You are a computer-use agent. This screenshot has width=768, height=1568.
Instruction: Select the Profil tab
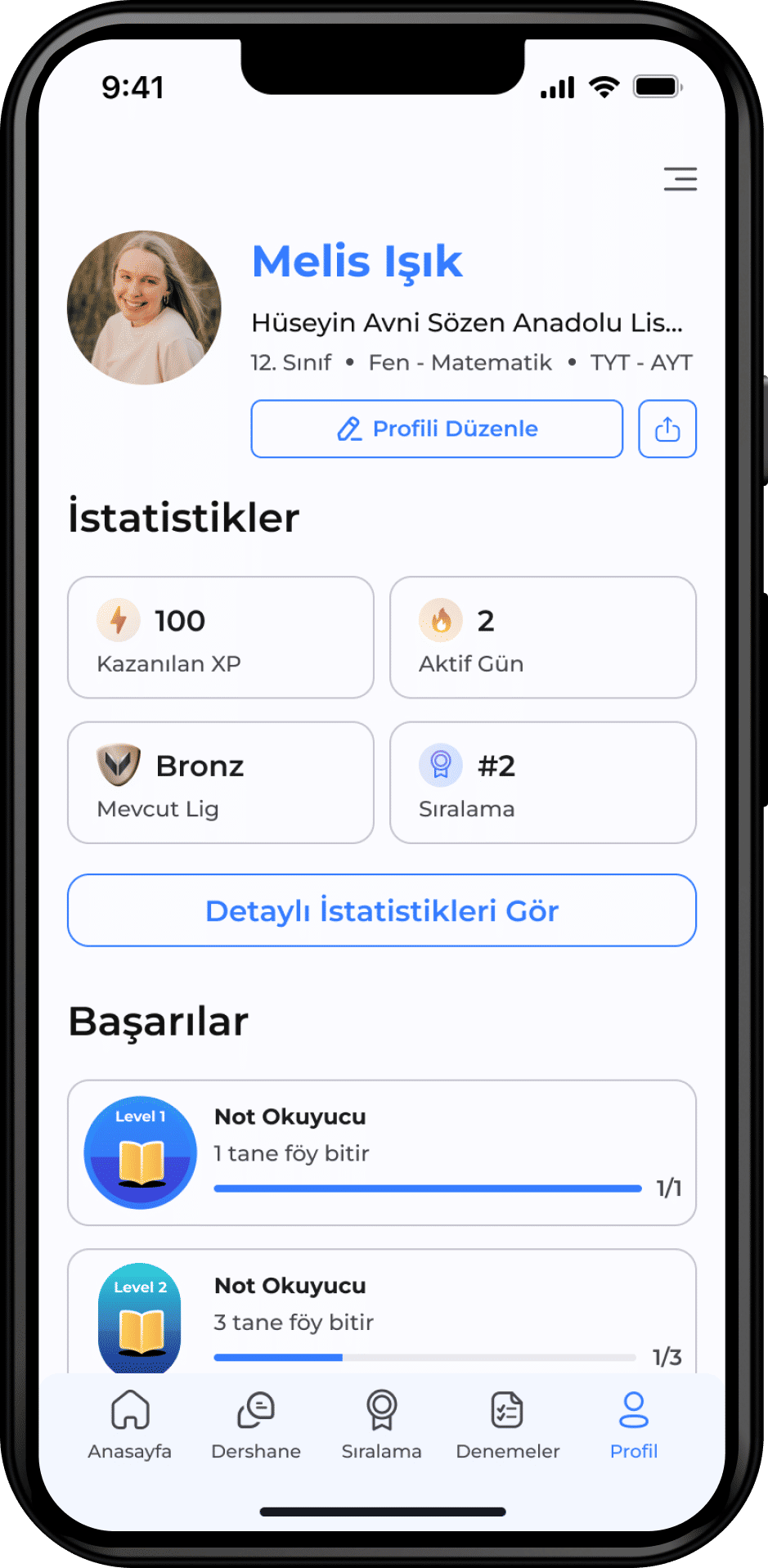pyautogui.click(x=634, y=1425)
